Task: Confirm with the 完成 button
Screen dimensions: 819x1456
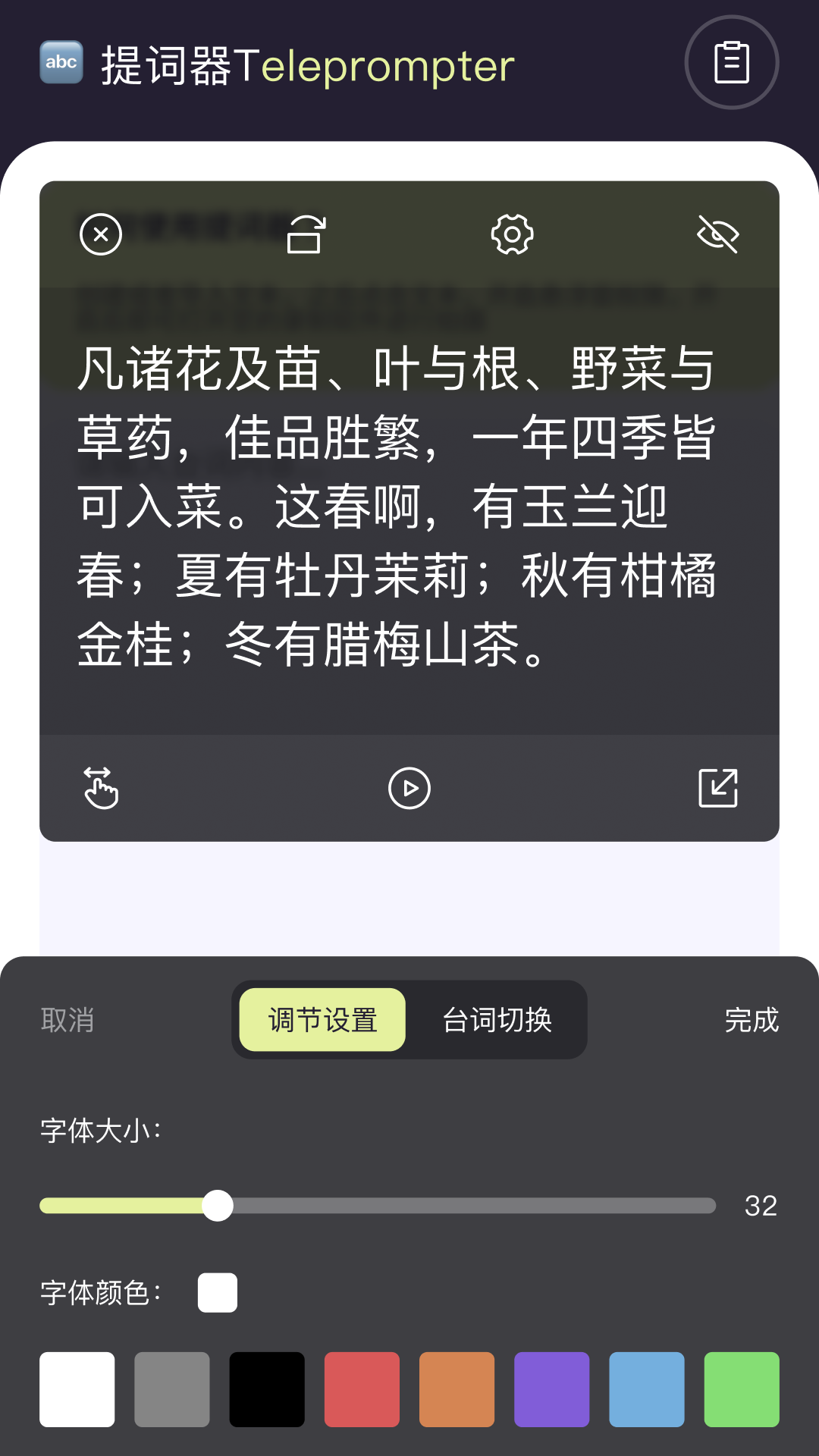Action: (x=752, y=1020)
